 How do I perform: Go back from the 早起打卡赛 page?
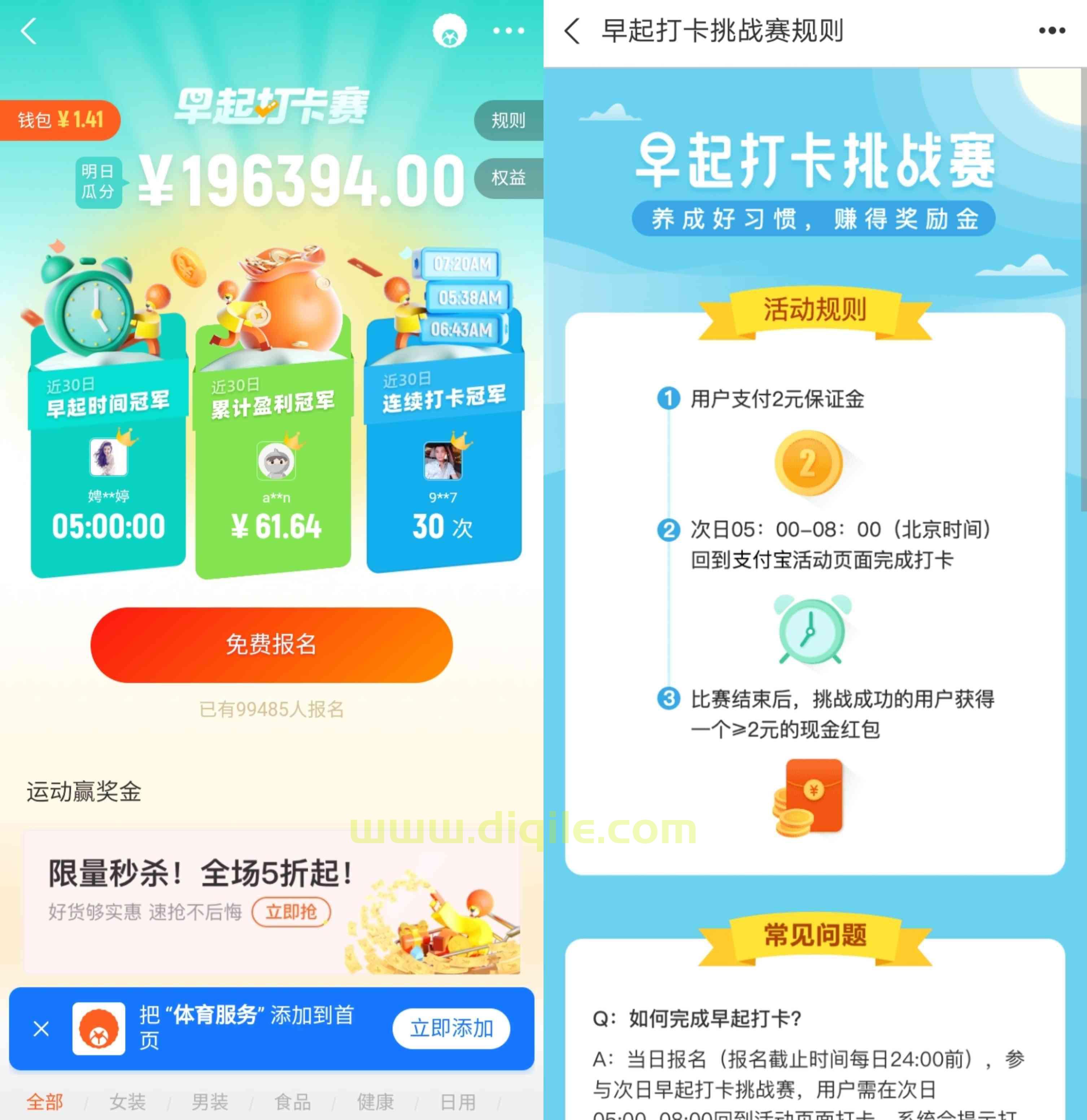(x=29, y=31)
